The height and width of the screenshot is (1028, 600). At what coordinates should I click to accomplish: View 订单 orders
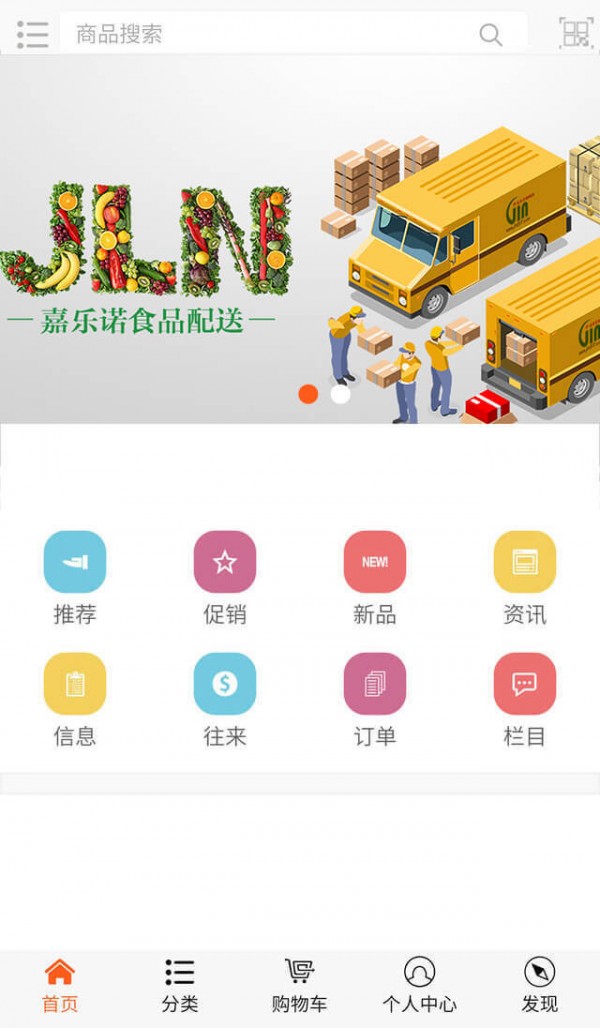point(375,699)
